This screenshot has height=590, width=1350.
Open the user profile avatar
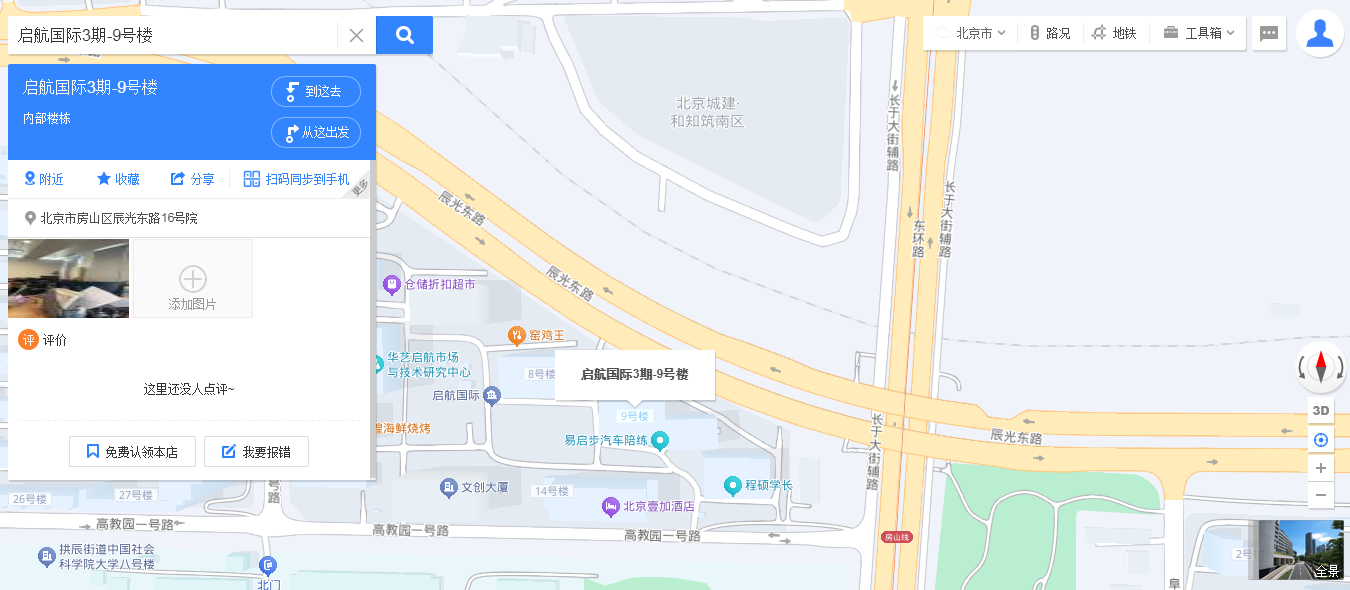(x=1320, y=33)
